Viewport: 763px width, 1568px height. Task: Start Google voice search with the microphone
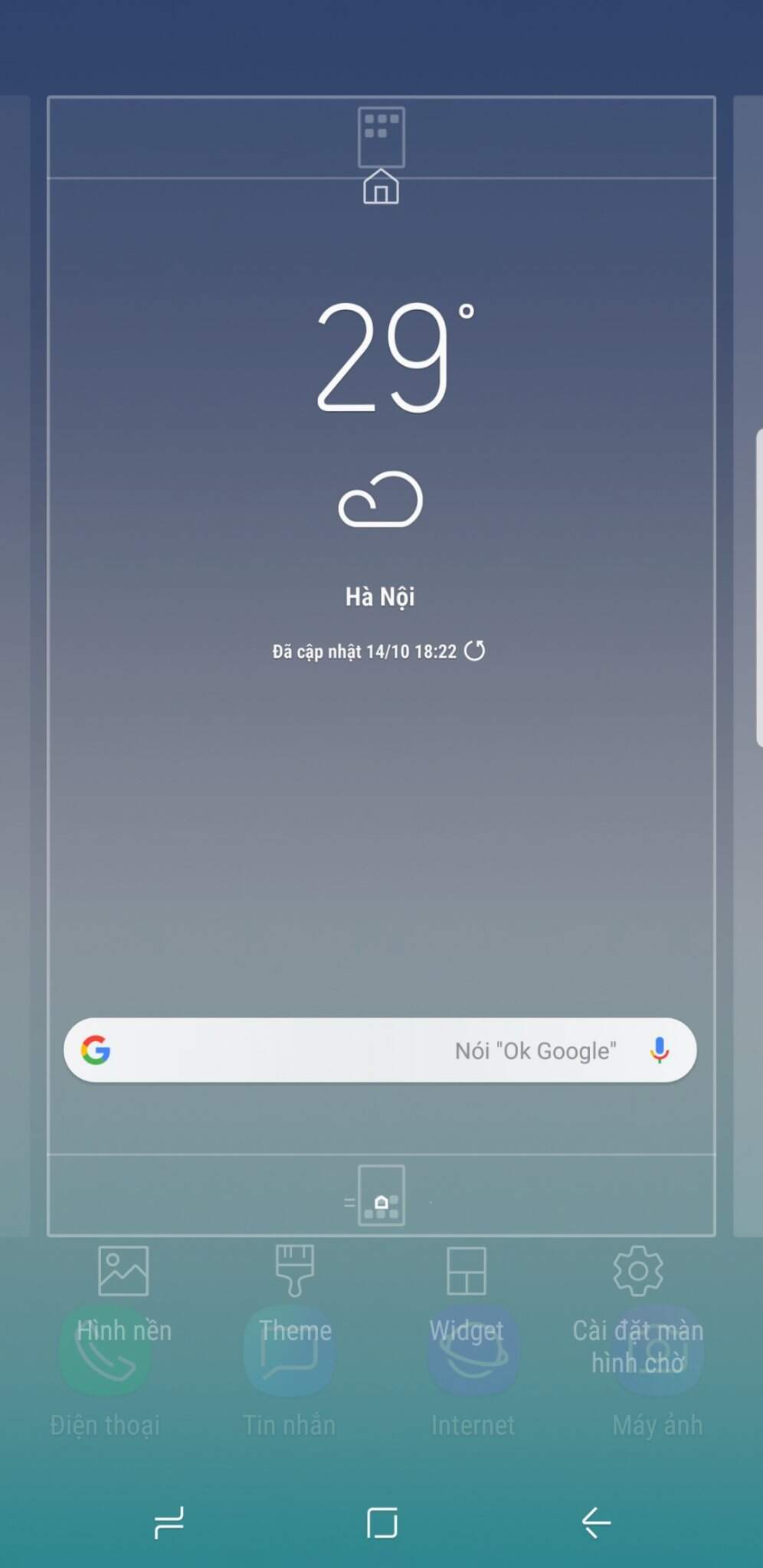(659, 1050)
